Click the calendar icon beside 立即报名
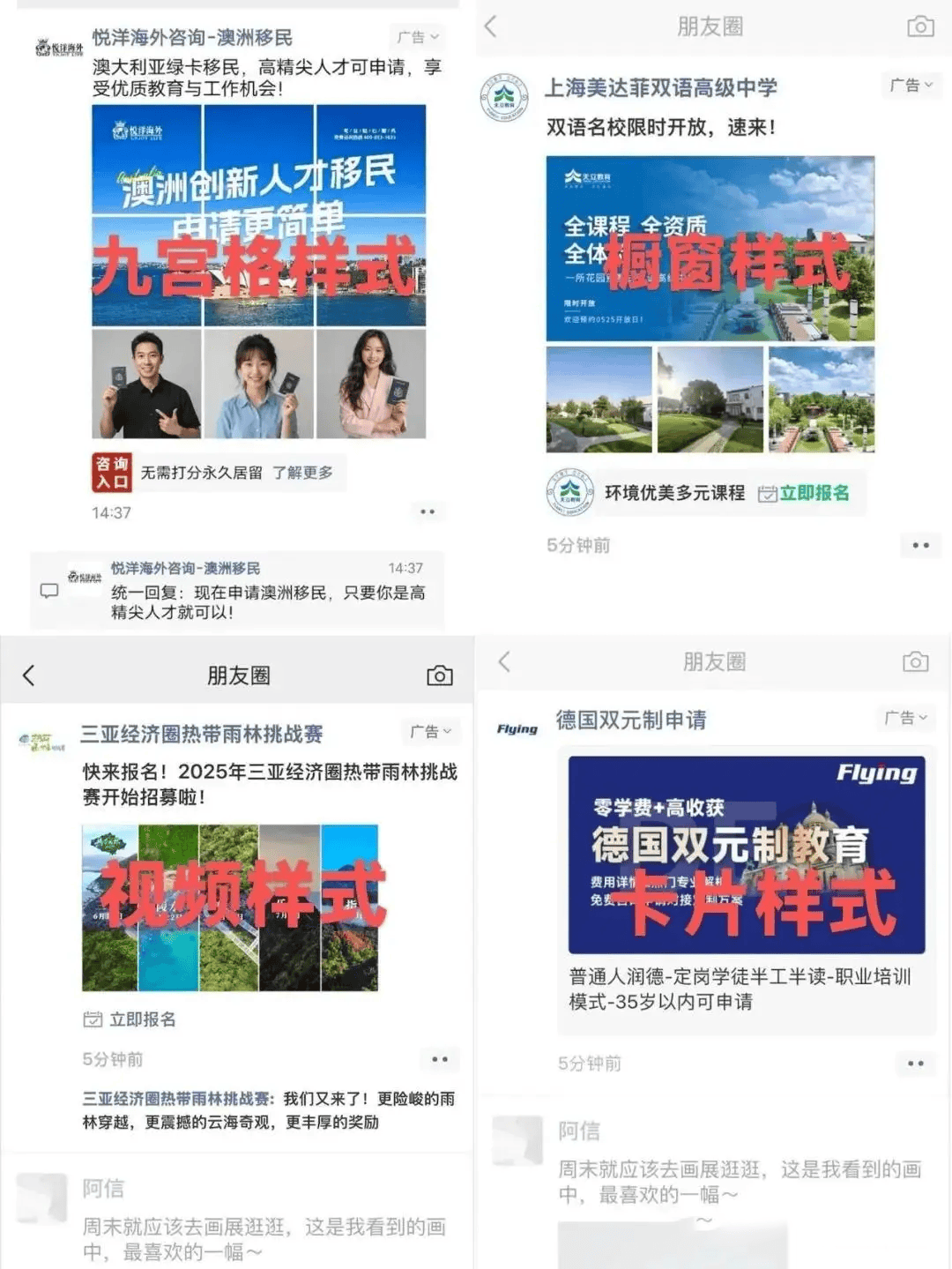The height and width of the screenshot is (1269, 952). pyautogui.click(x=92, y=1019)
